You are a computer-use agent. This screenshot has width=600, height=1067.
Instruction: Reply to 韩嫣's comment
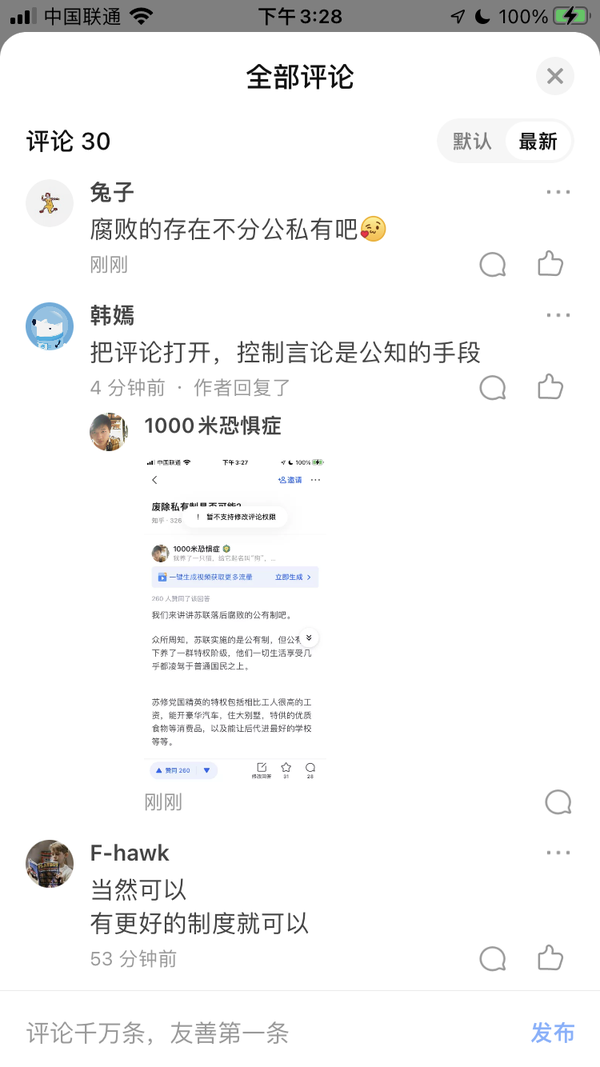[493, 388]
